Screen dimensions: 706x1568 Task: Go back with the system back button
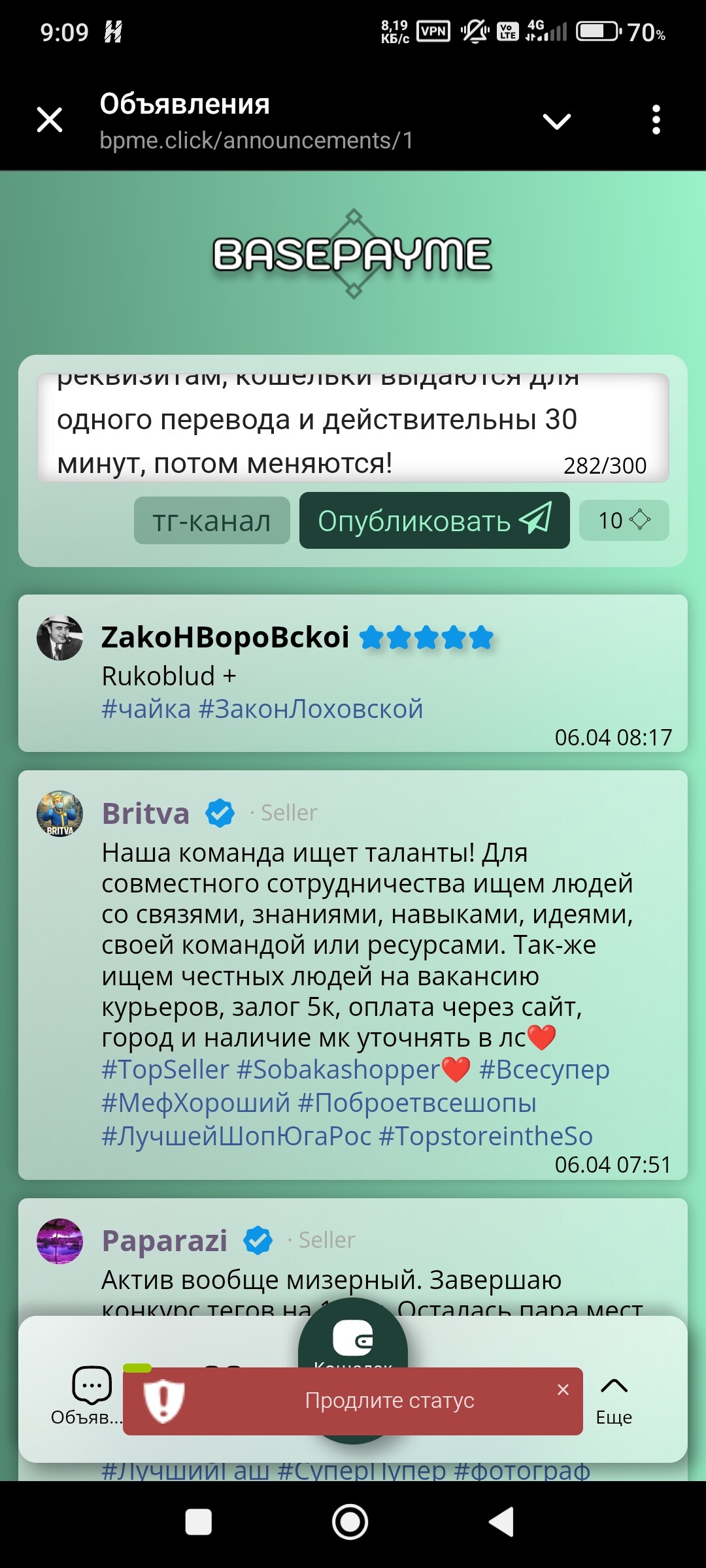[x=501, y=1522]
